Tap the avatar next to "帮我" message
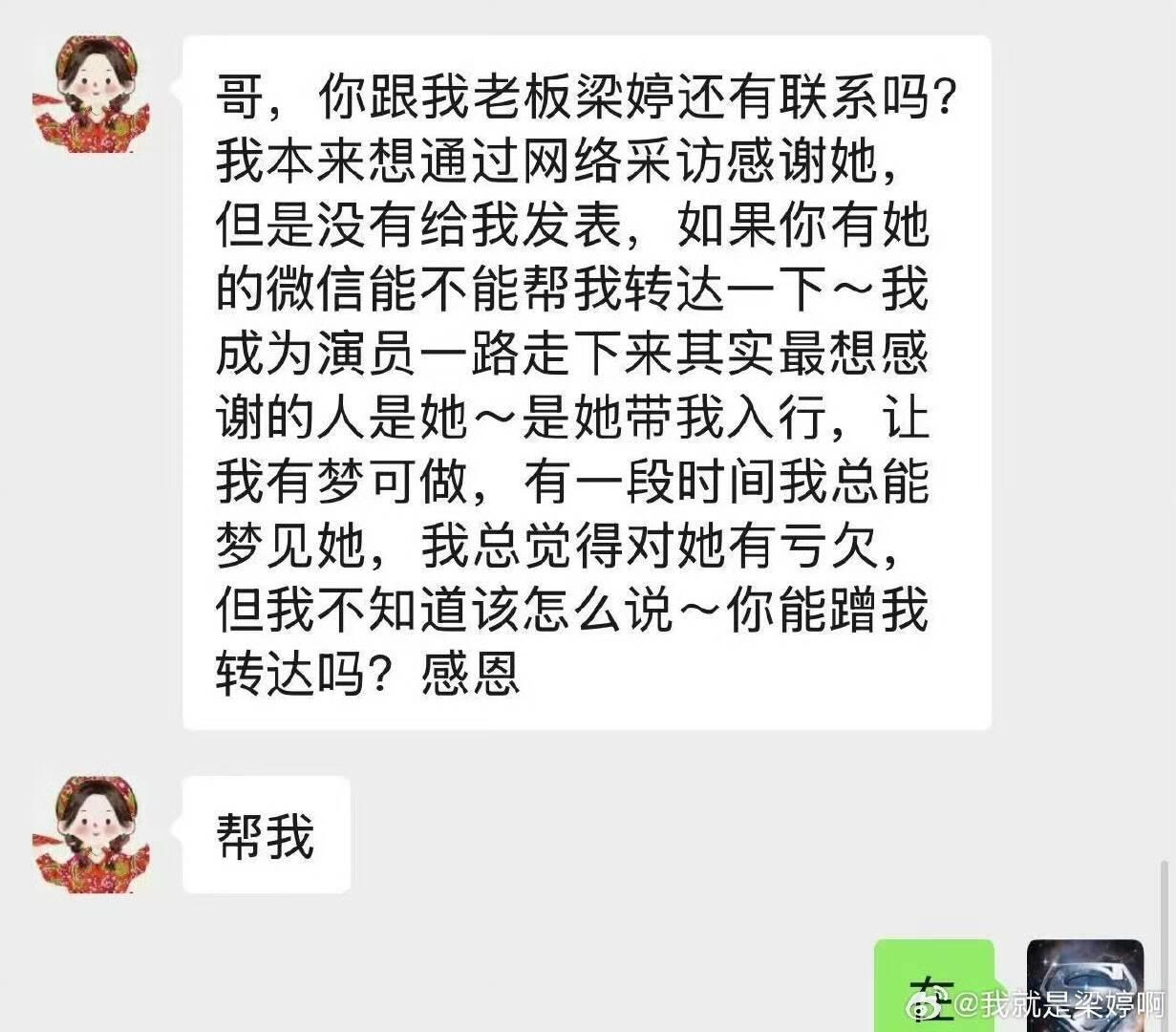The height and width of the screenshot is (1032, 1176). [x=92, y=834]
